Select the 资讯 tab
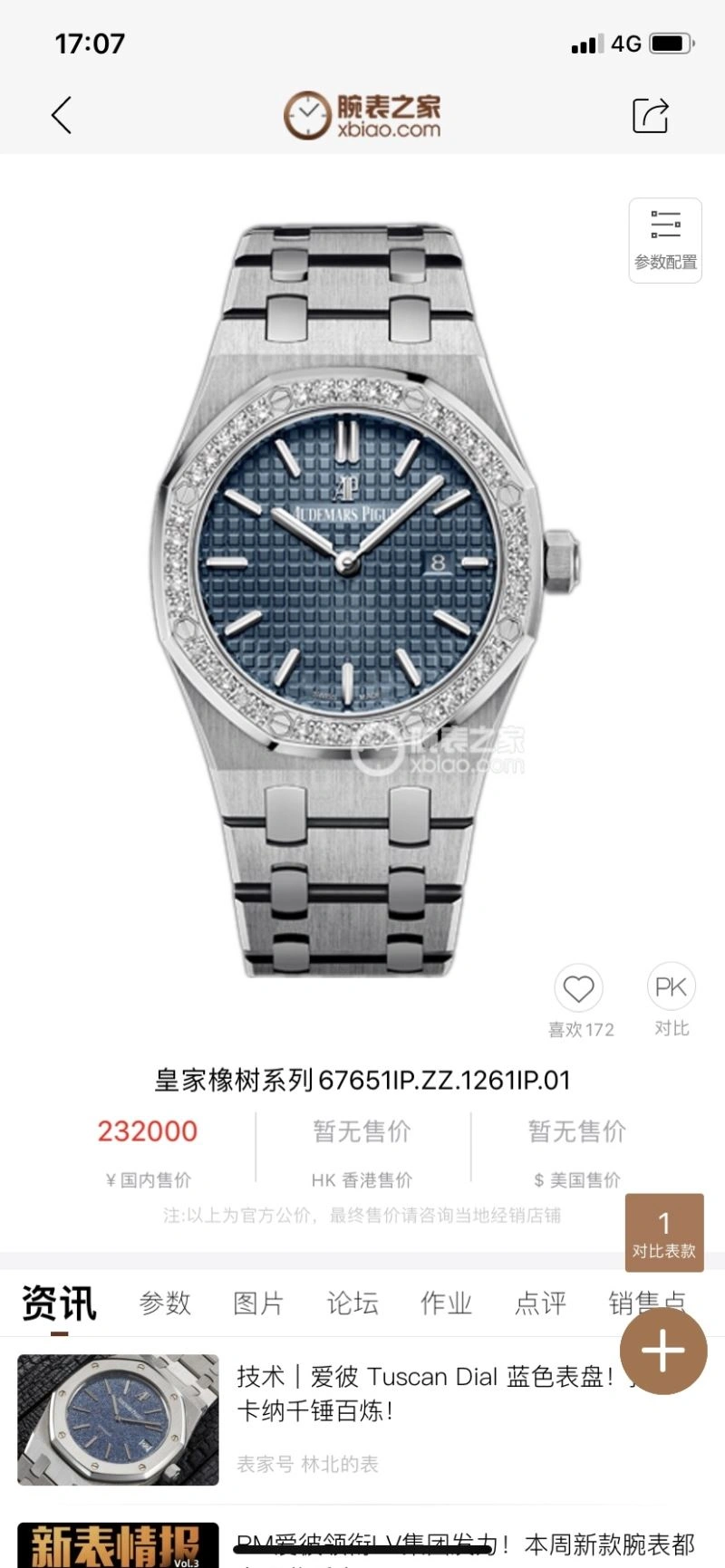The width and height of the screenshot is (725, 1568). (x=59, y=1303)
